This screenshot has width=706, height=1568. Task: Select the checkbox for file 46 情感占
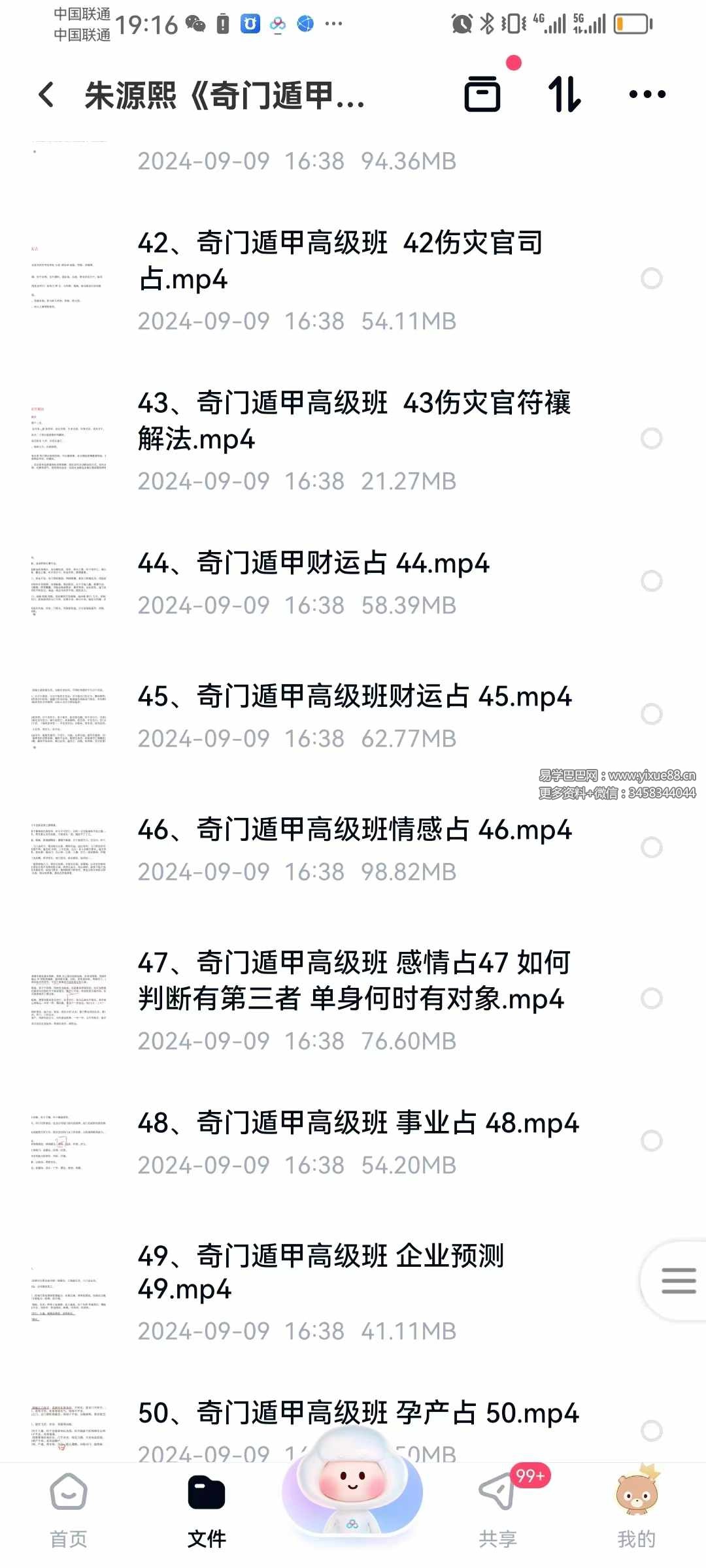coord(650,847)
